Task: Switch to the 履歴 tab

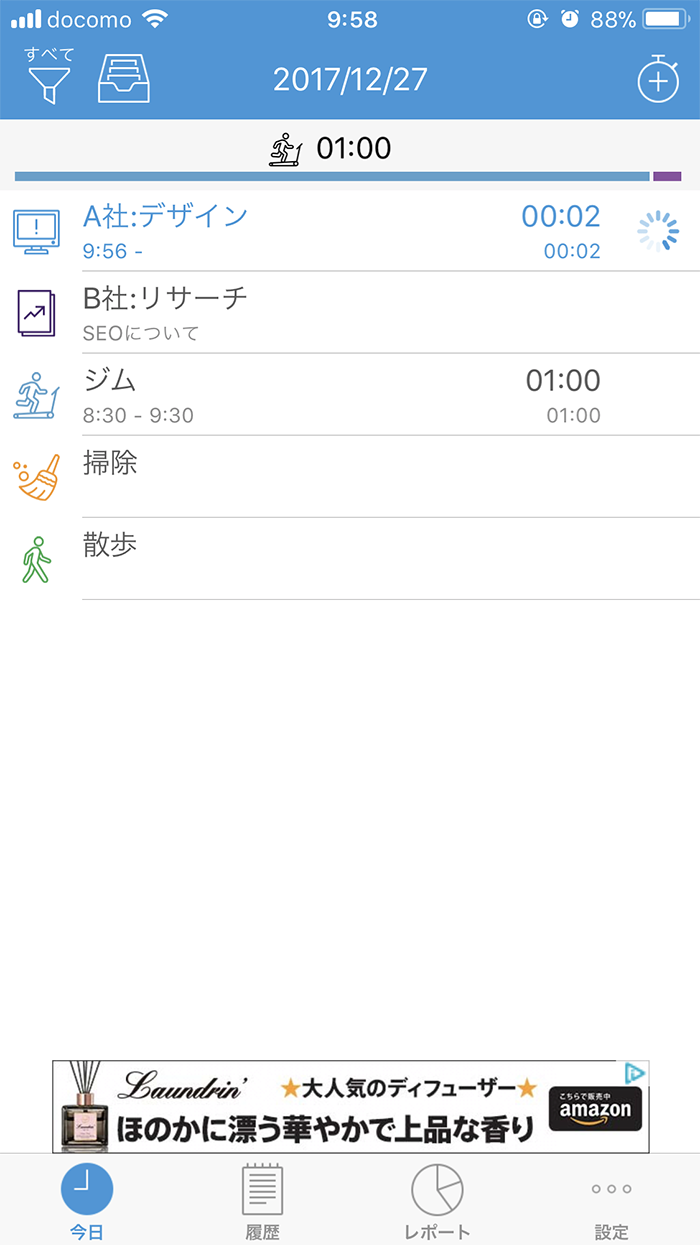Action: pyautogui.click(x=263, y=1200)
